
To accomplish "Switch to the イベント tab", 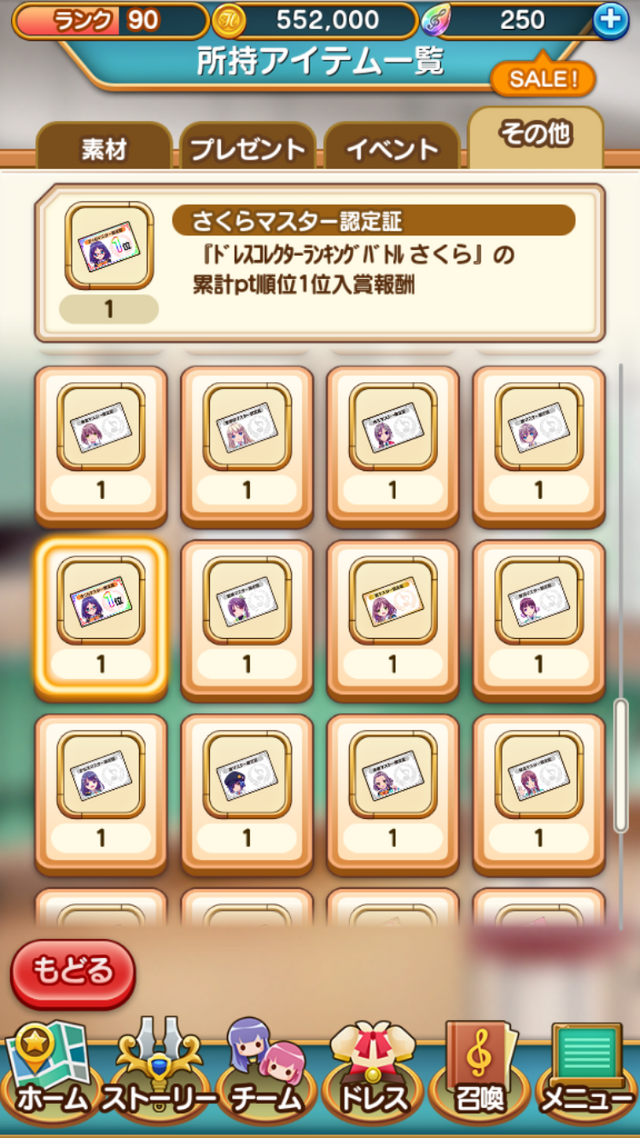I will (x=391, y=149).
